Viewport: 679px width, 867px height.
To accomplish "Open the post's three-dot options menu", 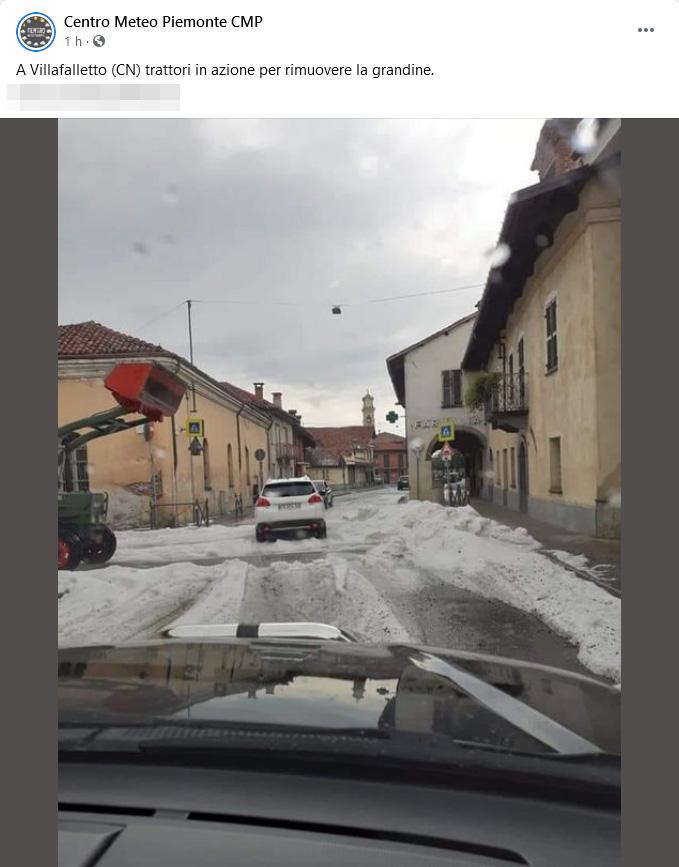I will [646, 30].
